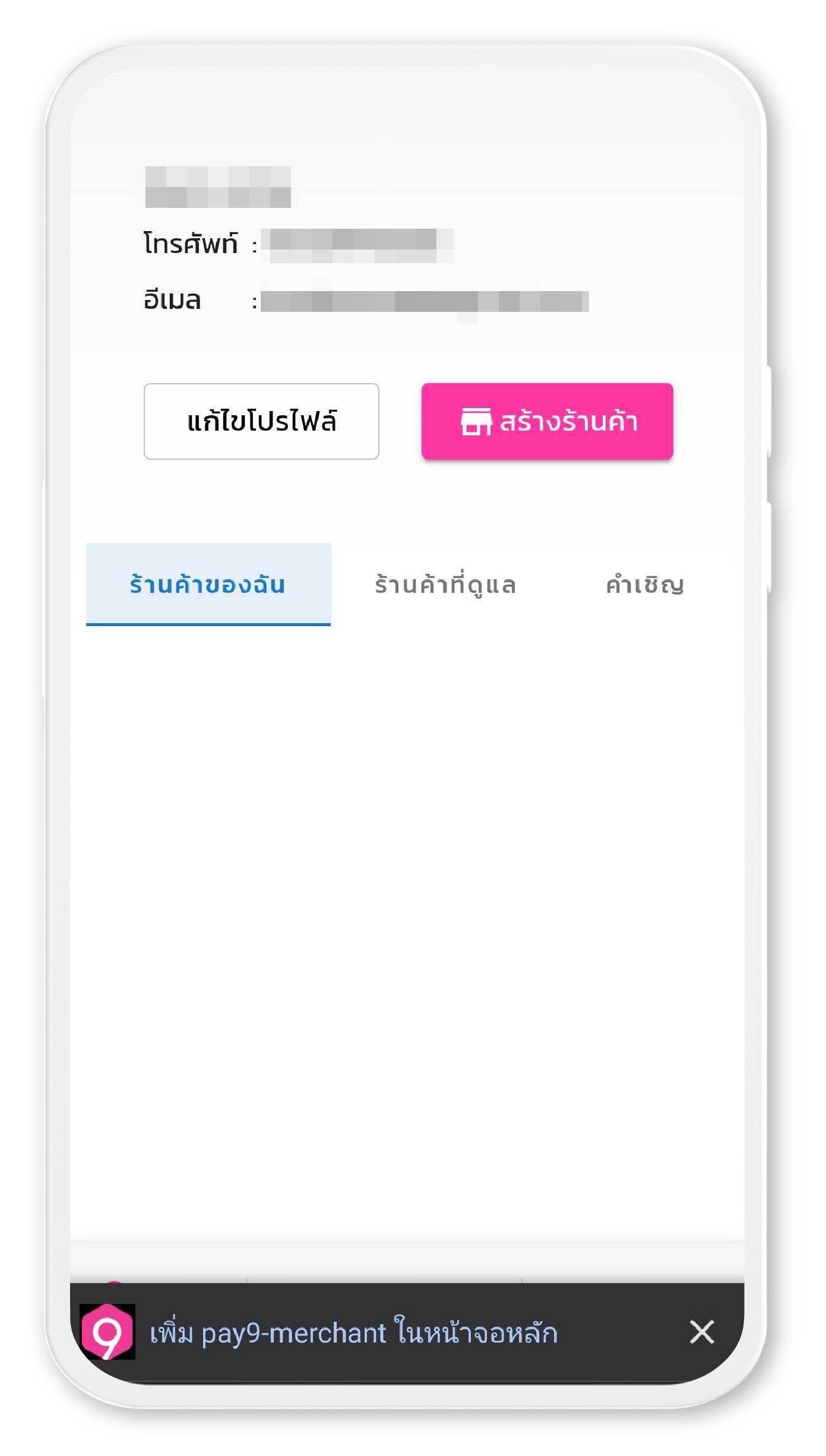Tap the แก้ไขโปรไฟล์ (edit profile) button

261,421
